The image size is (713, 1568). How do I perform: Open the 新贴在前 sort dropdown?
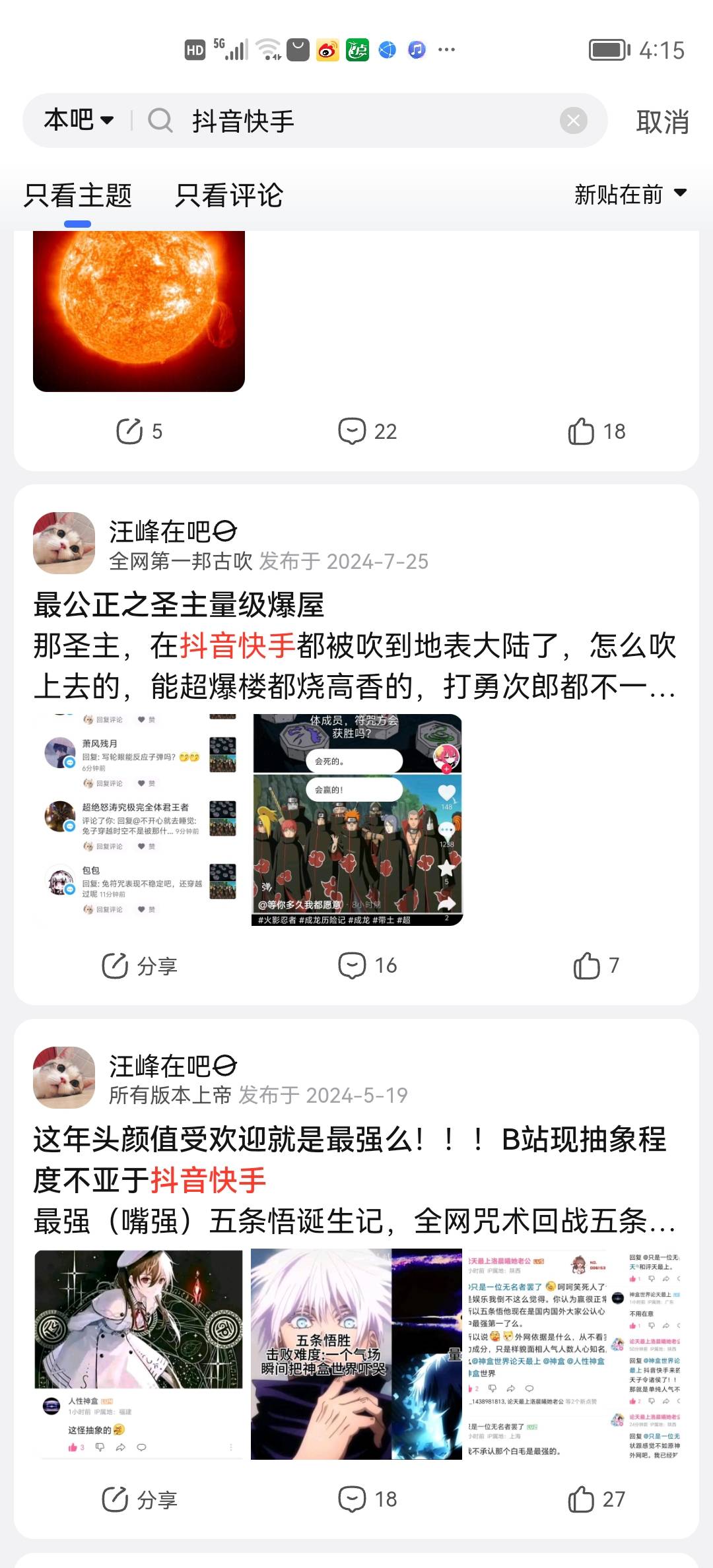(630, 194)
